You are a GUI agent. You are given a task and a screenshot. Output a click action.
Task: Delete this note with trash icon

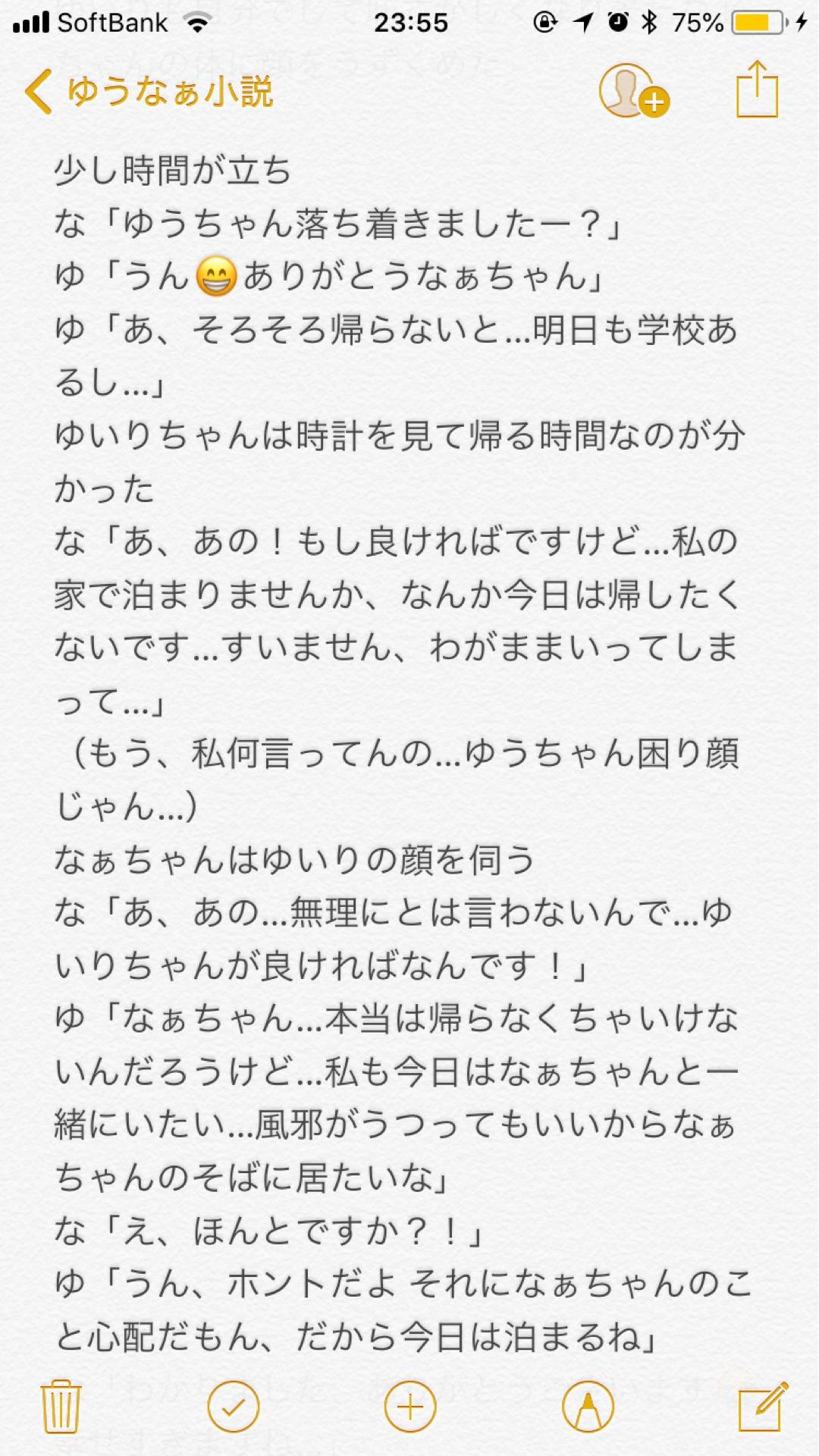pos(61,1407)
